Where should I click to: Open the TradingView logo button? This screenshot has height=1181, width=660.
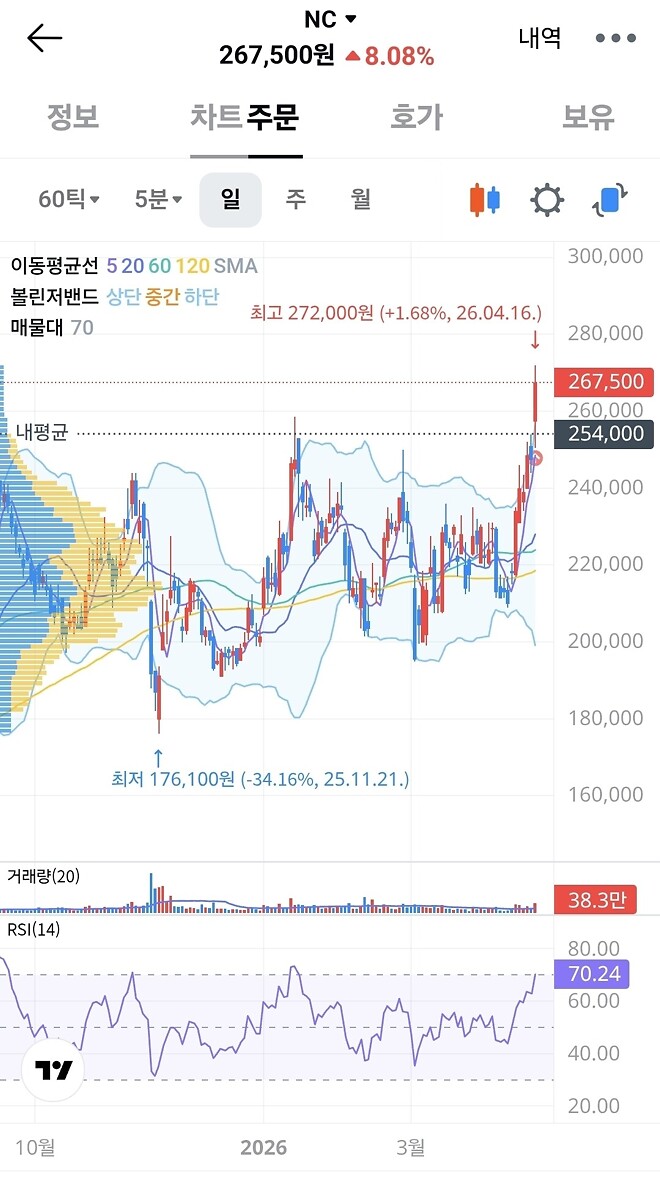coord(54,1070)
